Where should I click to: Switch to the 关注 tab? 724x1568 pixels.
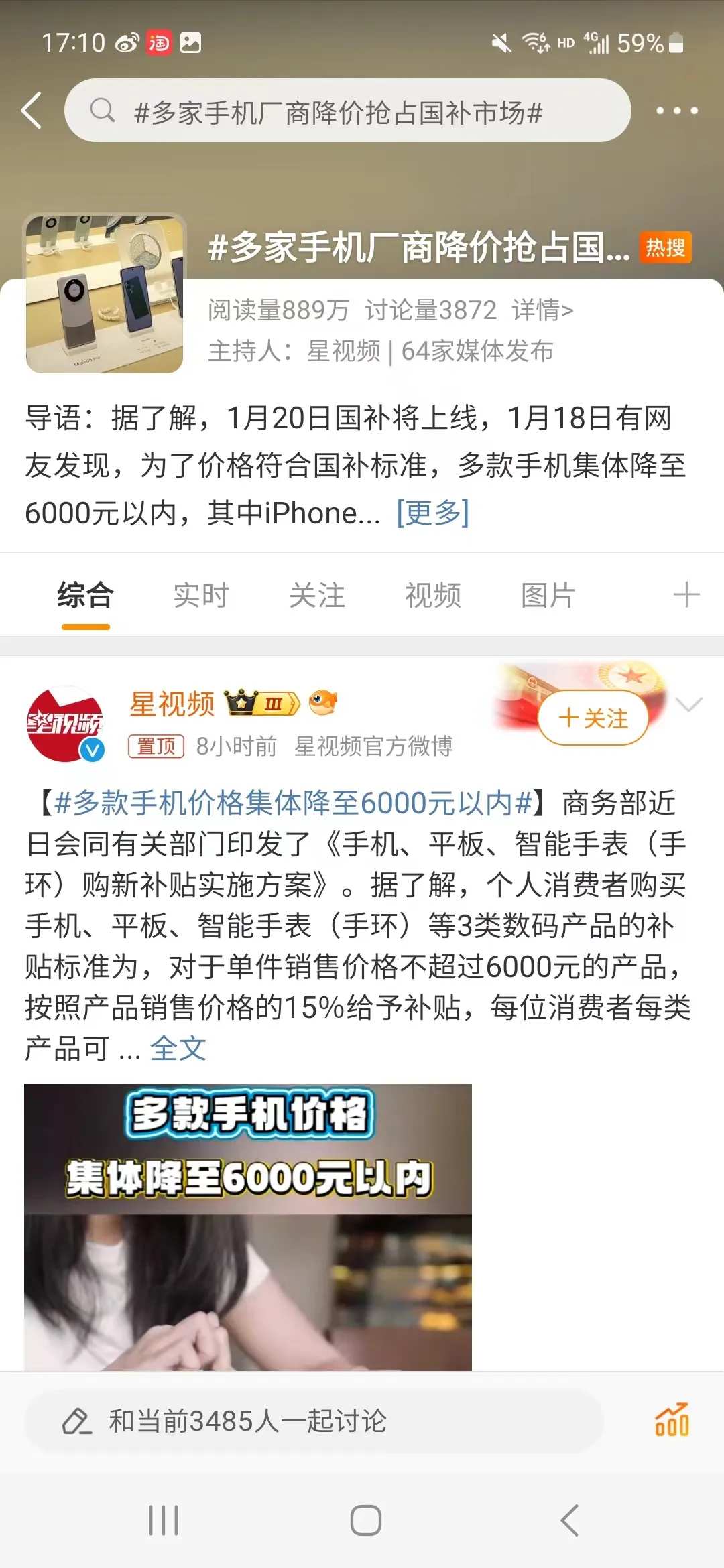pos(316,595)
